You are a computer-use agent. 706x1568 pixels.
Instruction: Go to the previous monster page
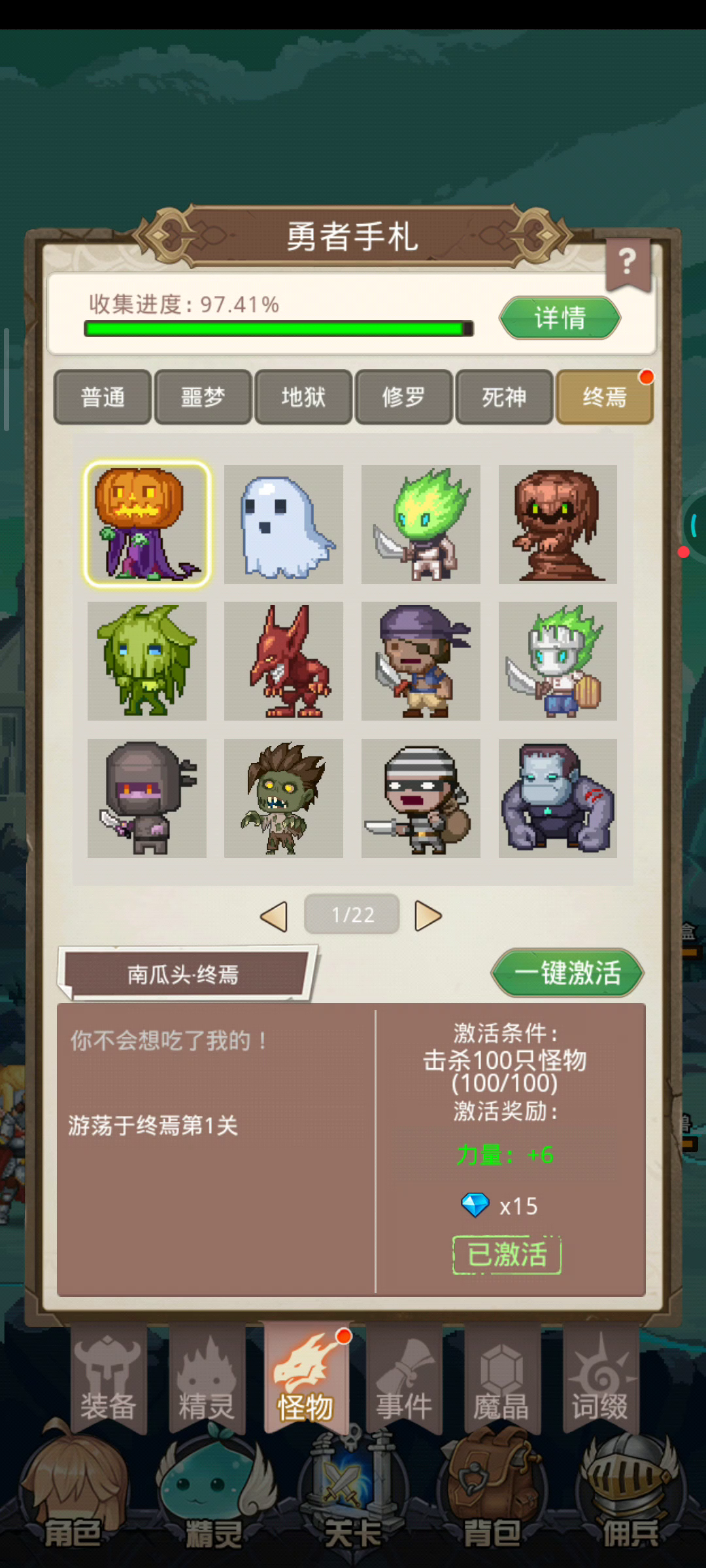point(274,916)
